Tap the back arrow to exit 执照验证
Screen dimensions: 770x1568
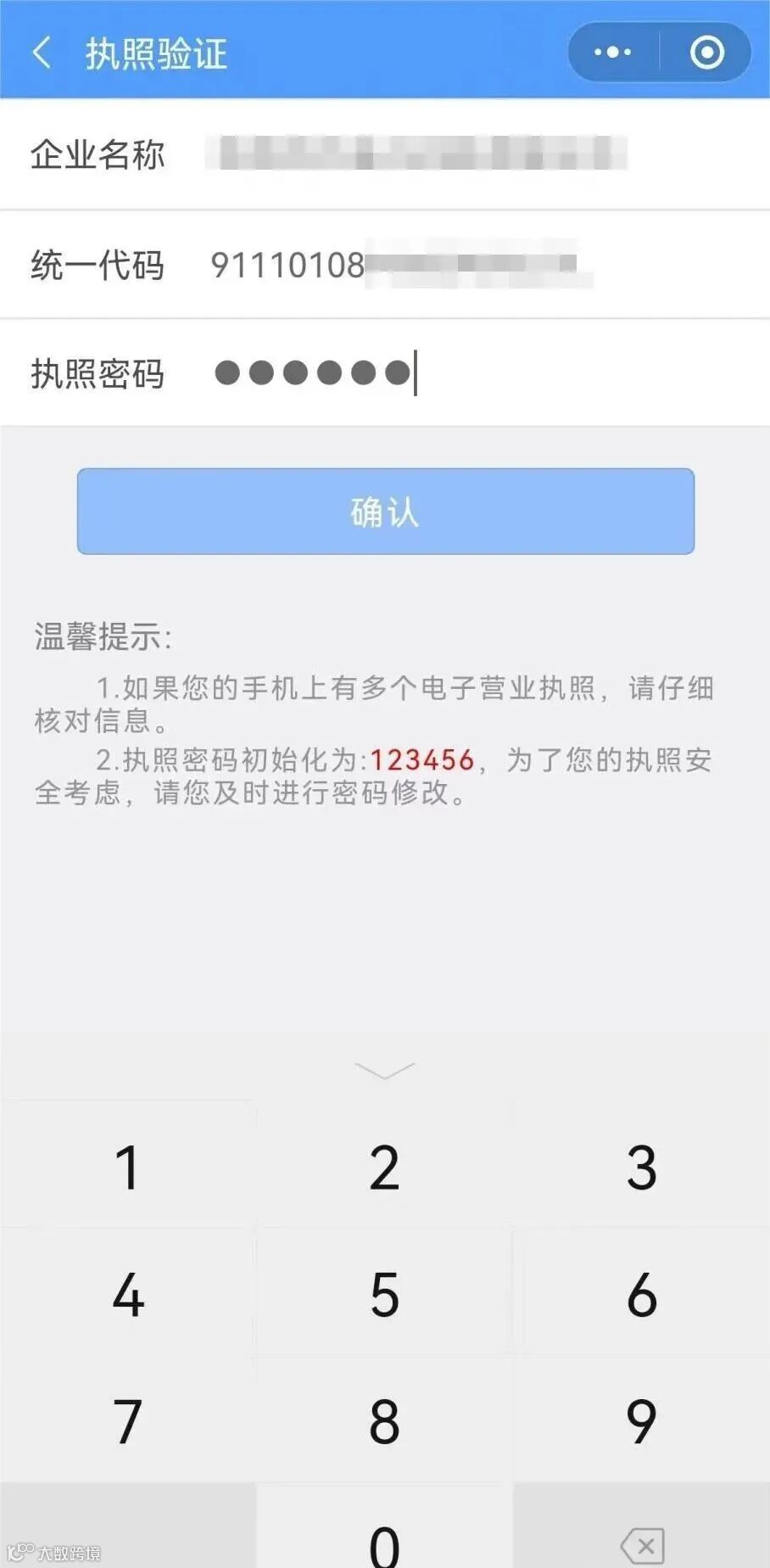point(41,53)
